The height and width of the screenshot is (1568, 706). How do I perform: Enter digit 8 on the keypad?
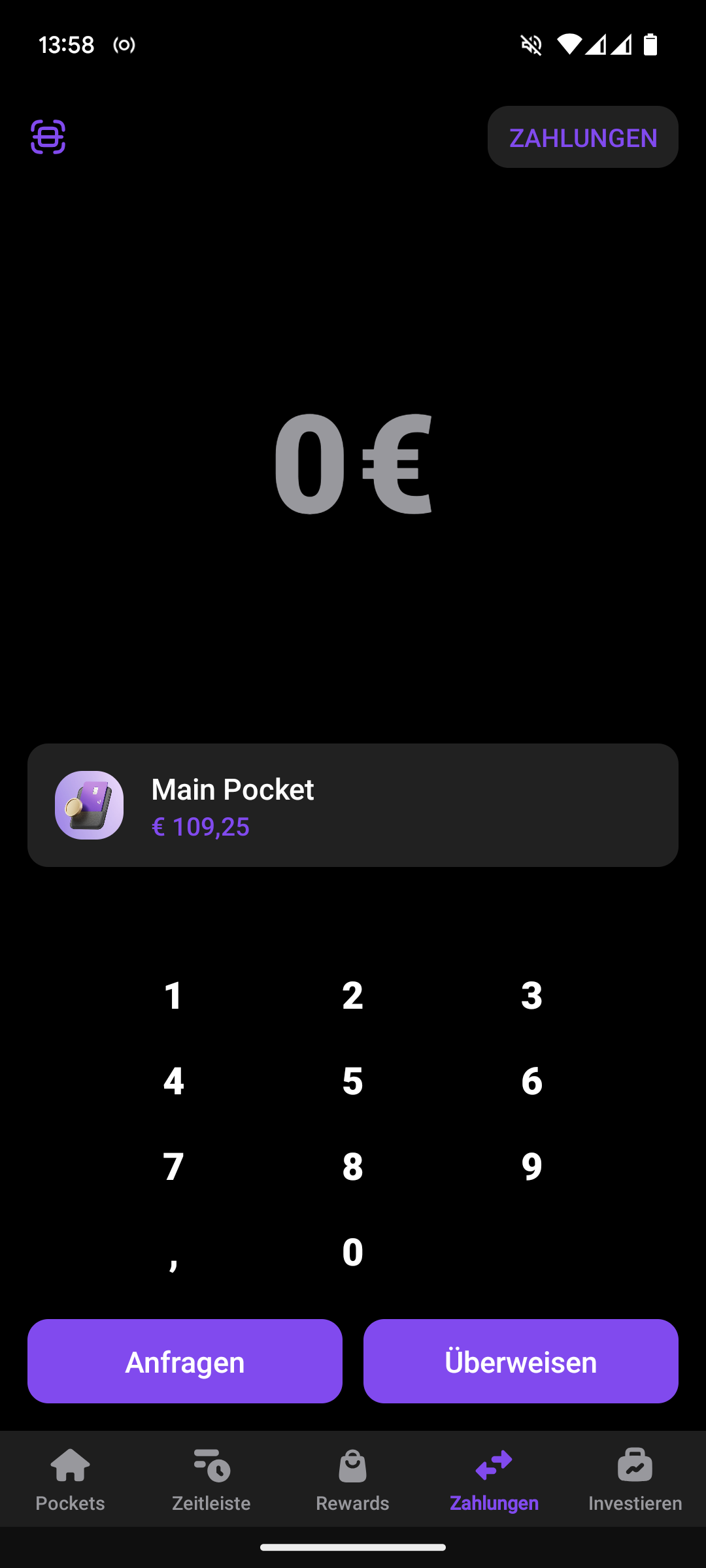click(353, 1167)
